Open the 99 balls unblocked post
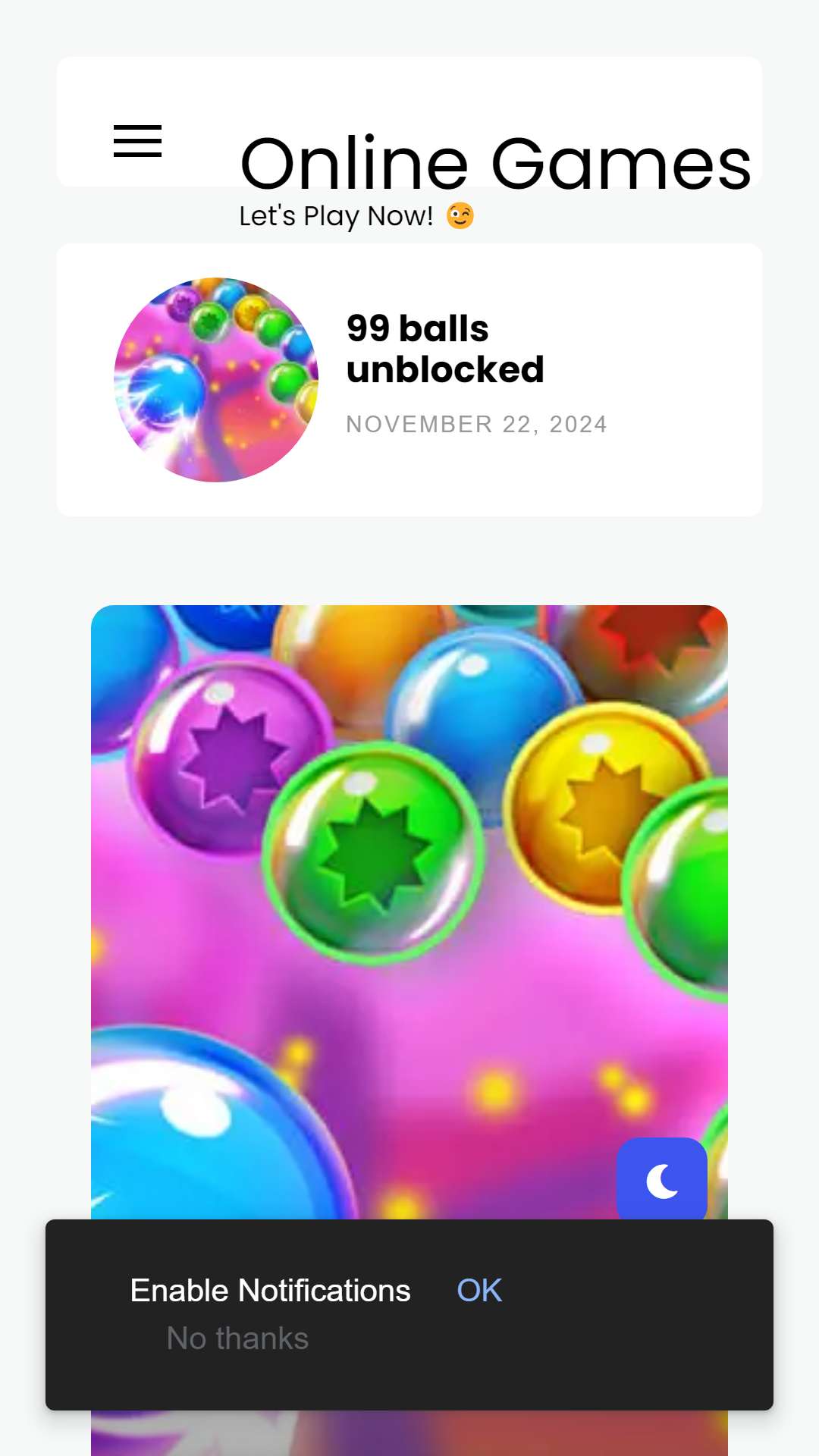Screen dimensions: 819x1456 (445, 349)
